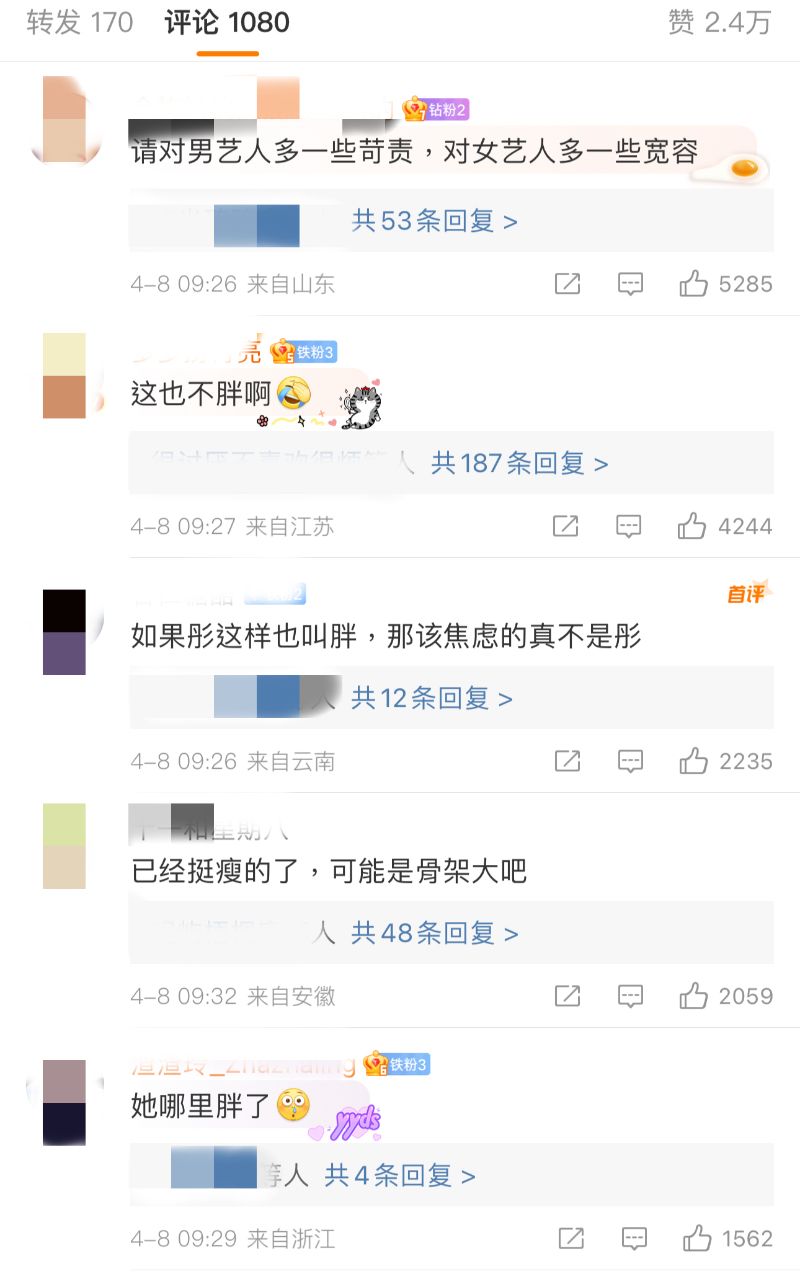Repost the comment from 山东
Viewport: 800px width, 1274px height.
pos(567,284)
